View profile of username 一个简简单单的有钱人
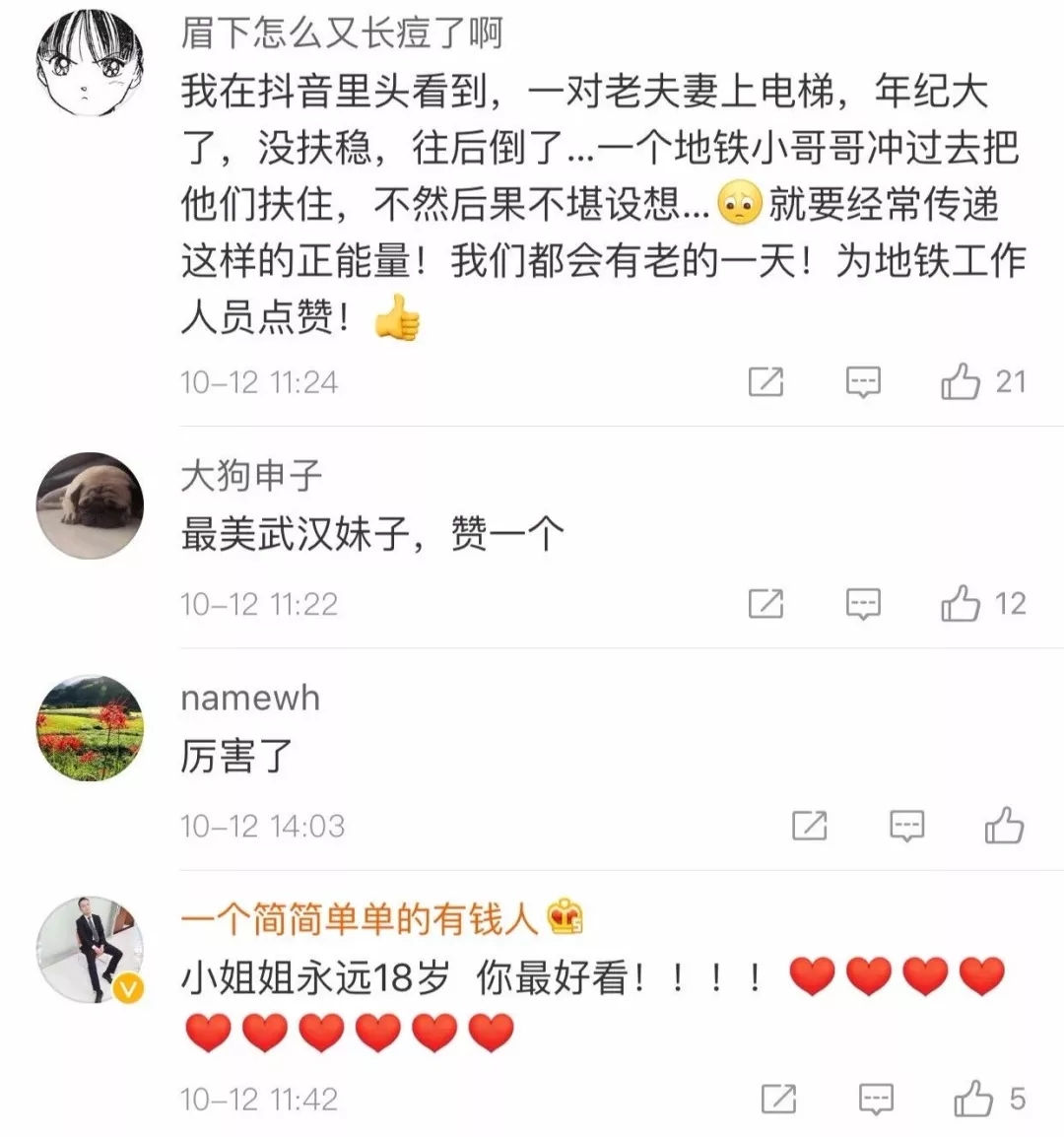Screen dimensions: 1064x1137 click(x=359, y=919)
